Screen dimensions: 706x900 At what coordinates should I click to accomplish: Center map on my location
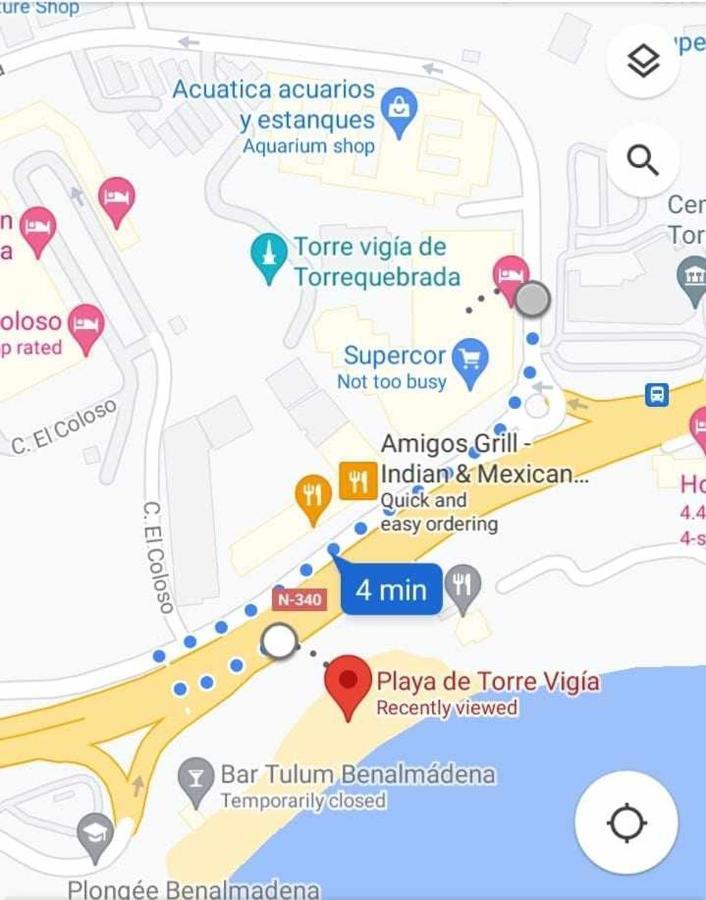[627, 823]
